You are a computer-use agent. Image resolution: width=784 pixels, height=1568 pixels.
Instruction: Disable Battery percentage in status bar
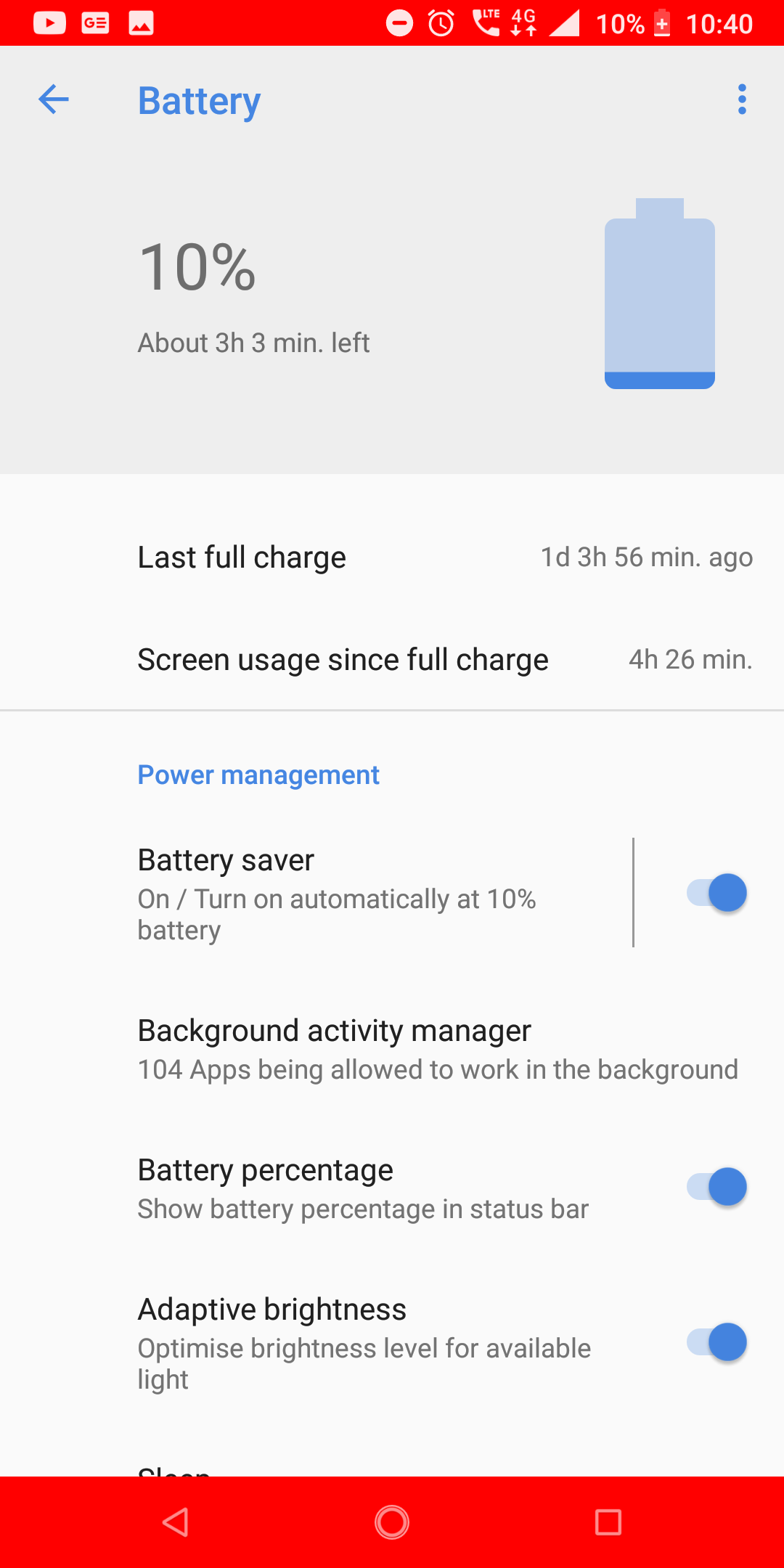coord(716,1187)
